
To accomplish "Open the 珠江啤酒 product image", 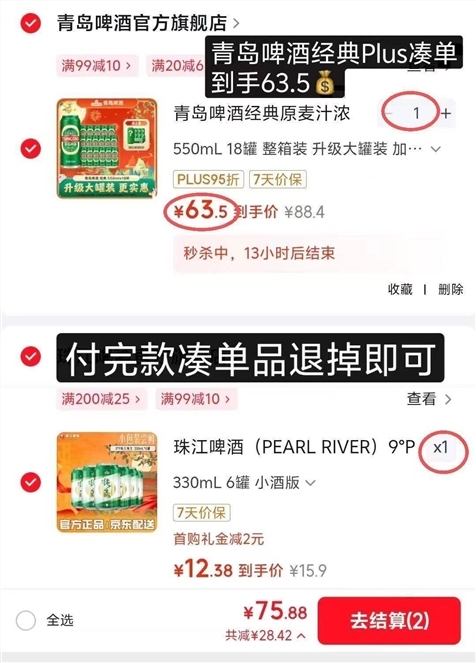I will click(107, 482).
